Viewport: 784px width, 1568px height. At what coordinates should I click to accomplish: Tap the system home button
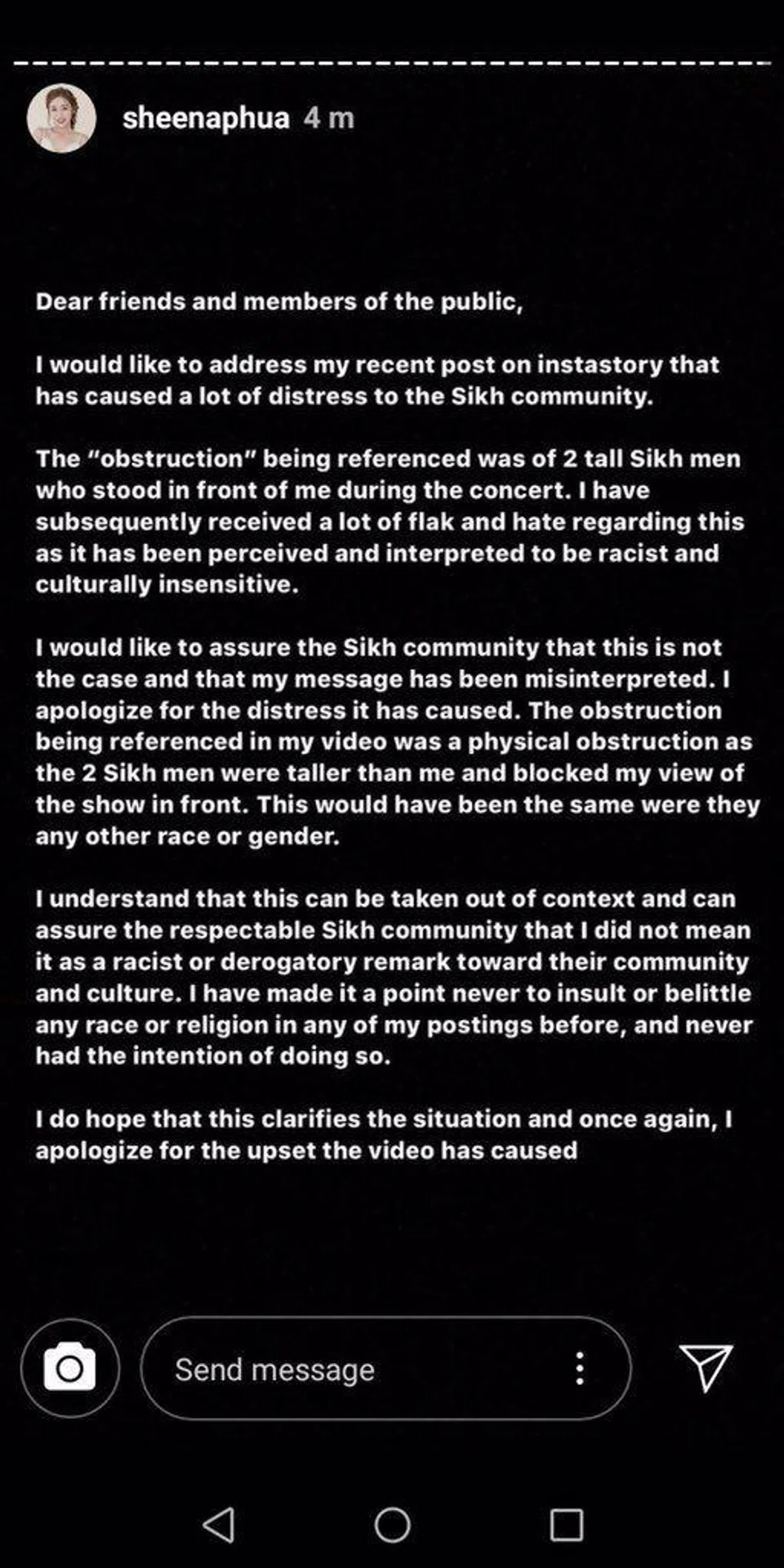[392, 1524]
